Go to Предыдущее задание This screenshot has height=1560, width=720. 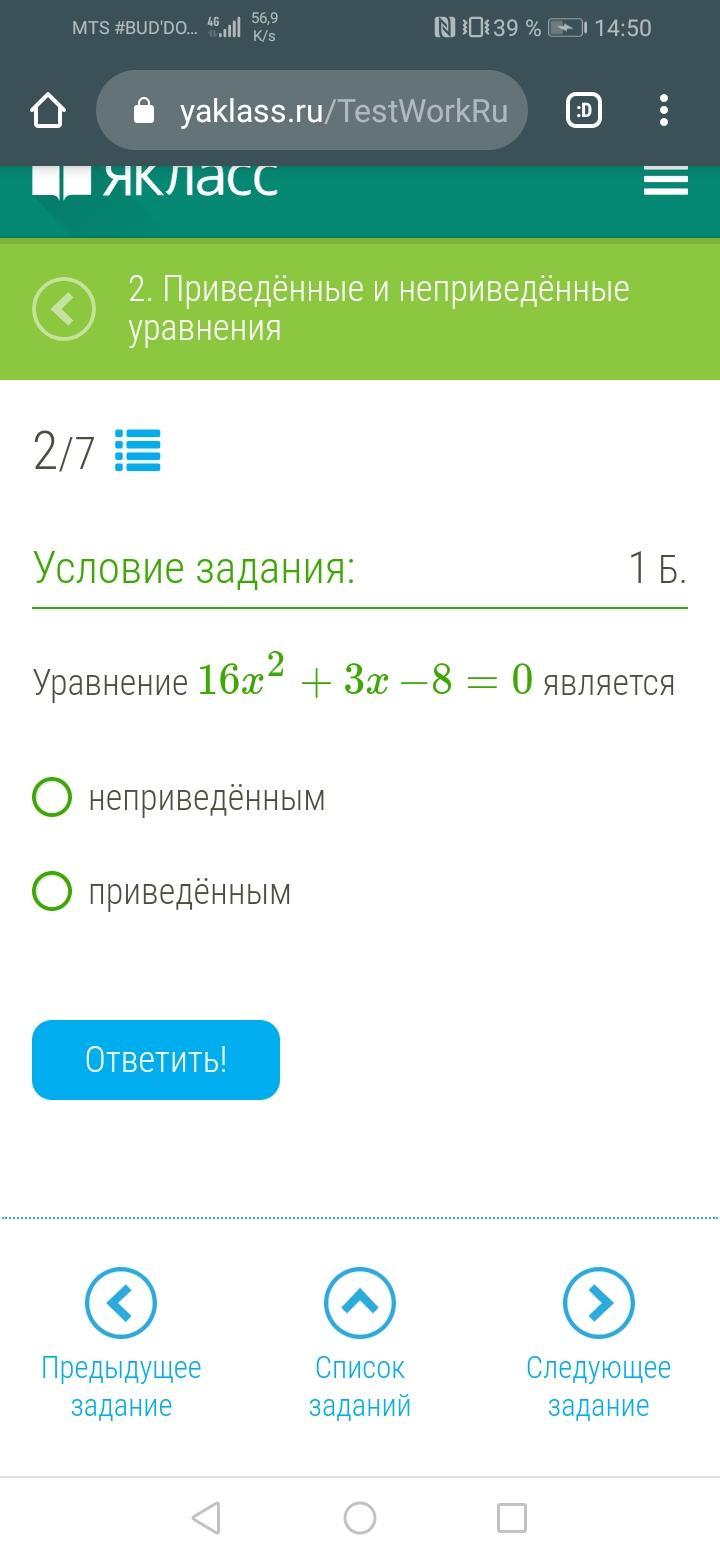pos(121,1304)
